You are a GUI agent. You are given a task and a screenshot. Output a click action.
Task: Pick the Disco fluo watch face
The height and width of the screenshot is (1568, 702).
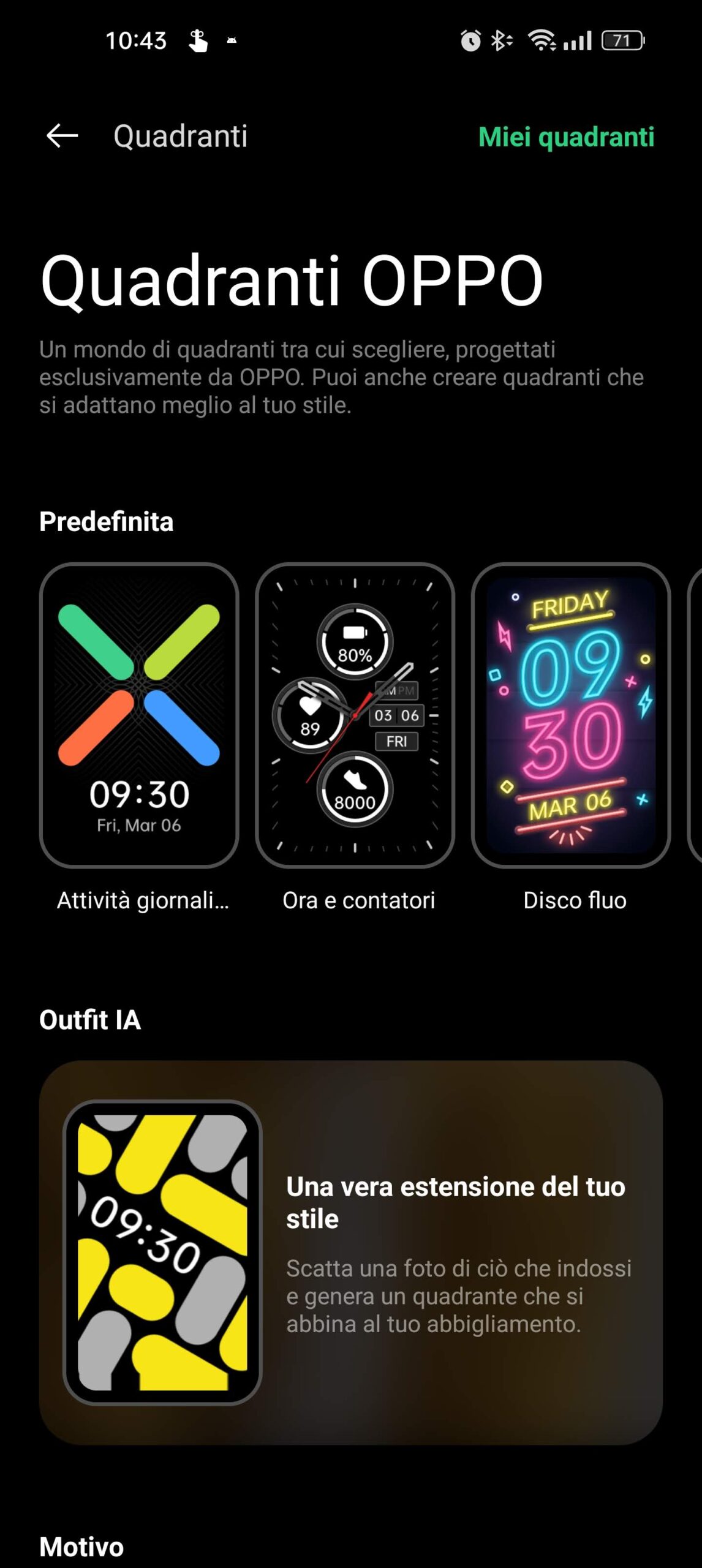[x=570, y=715]
